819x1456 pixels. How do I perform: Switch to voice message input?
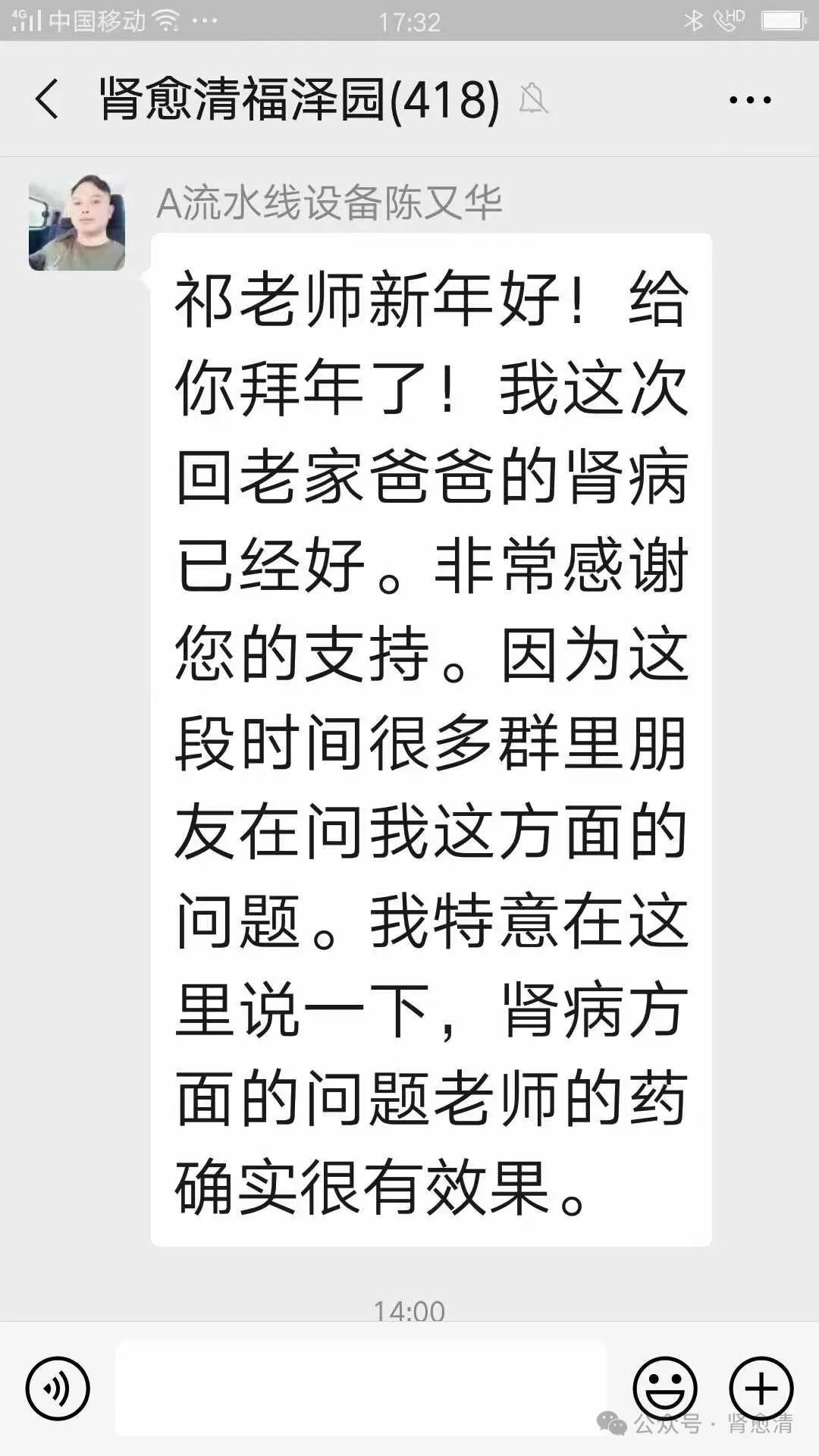[58, 1389]
